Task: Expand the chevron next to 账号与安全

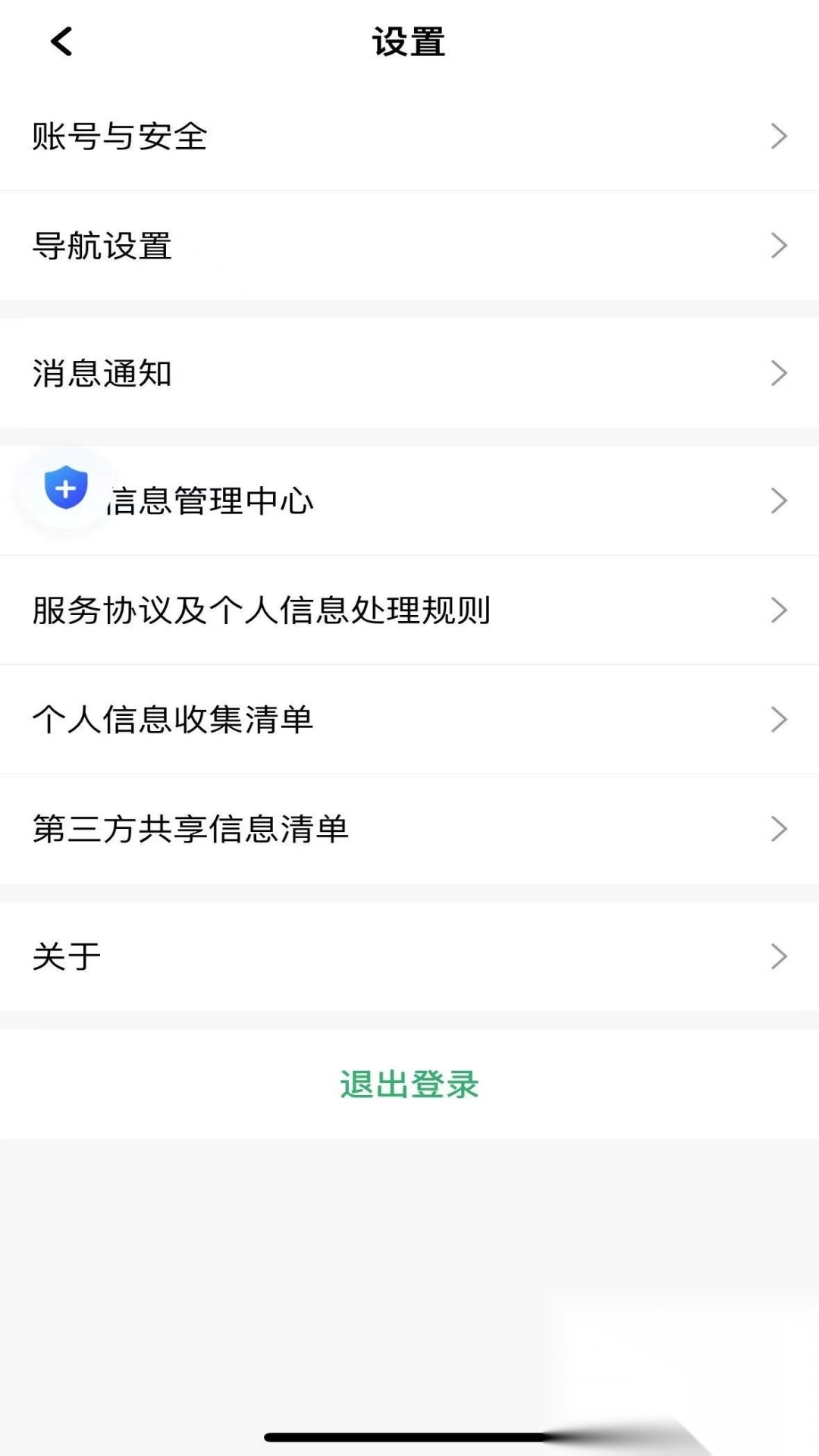Action: (x=780, y=137)
